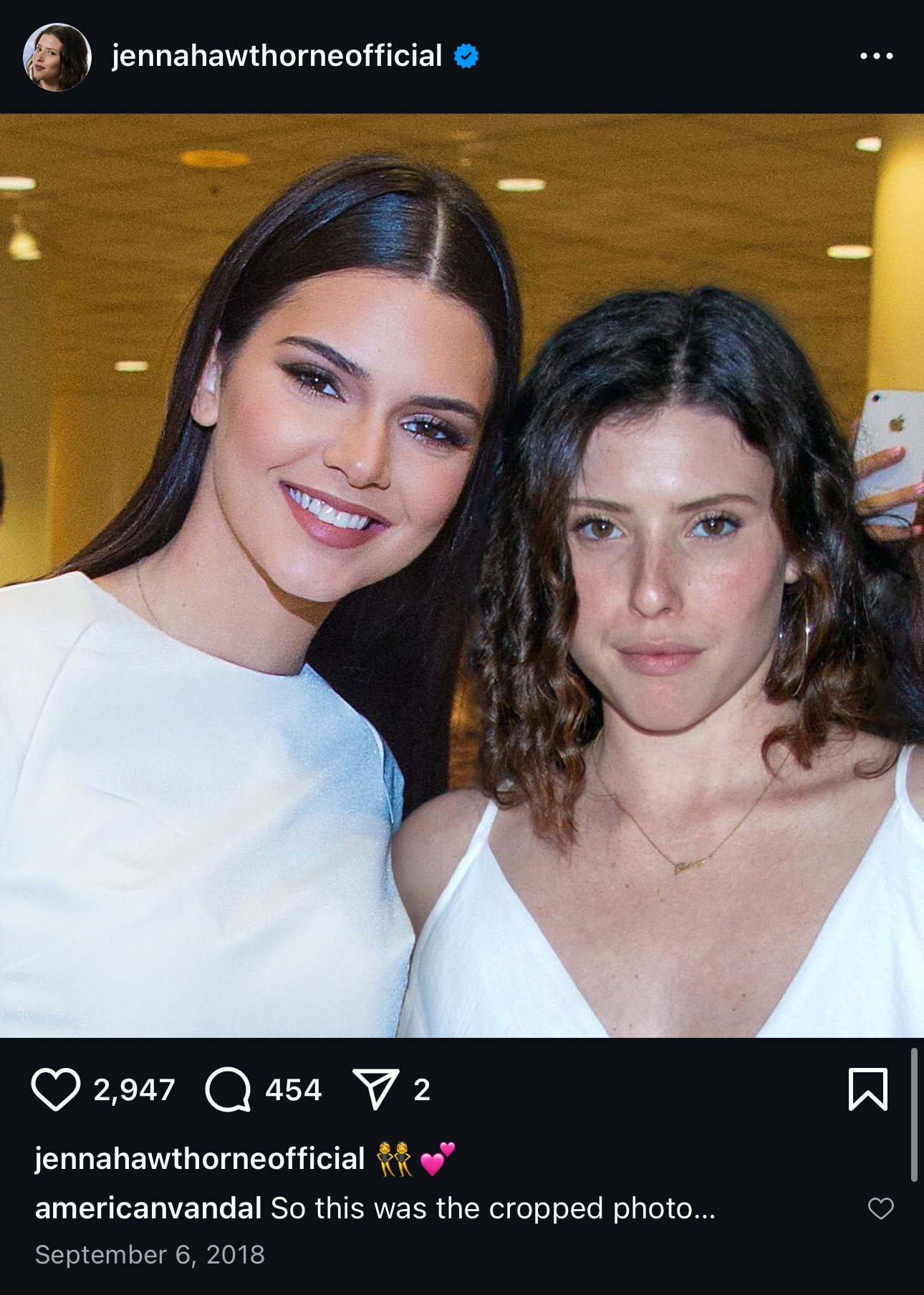Image resolution: width=924 pixels, height=1295 pixels.
Task: Open the jennahawthorneofficial username in the header
Action: click(276, 56)
